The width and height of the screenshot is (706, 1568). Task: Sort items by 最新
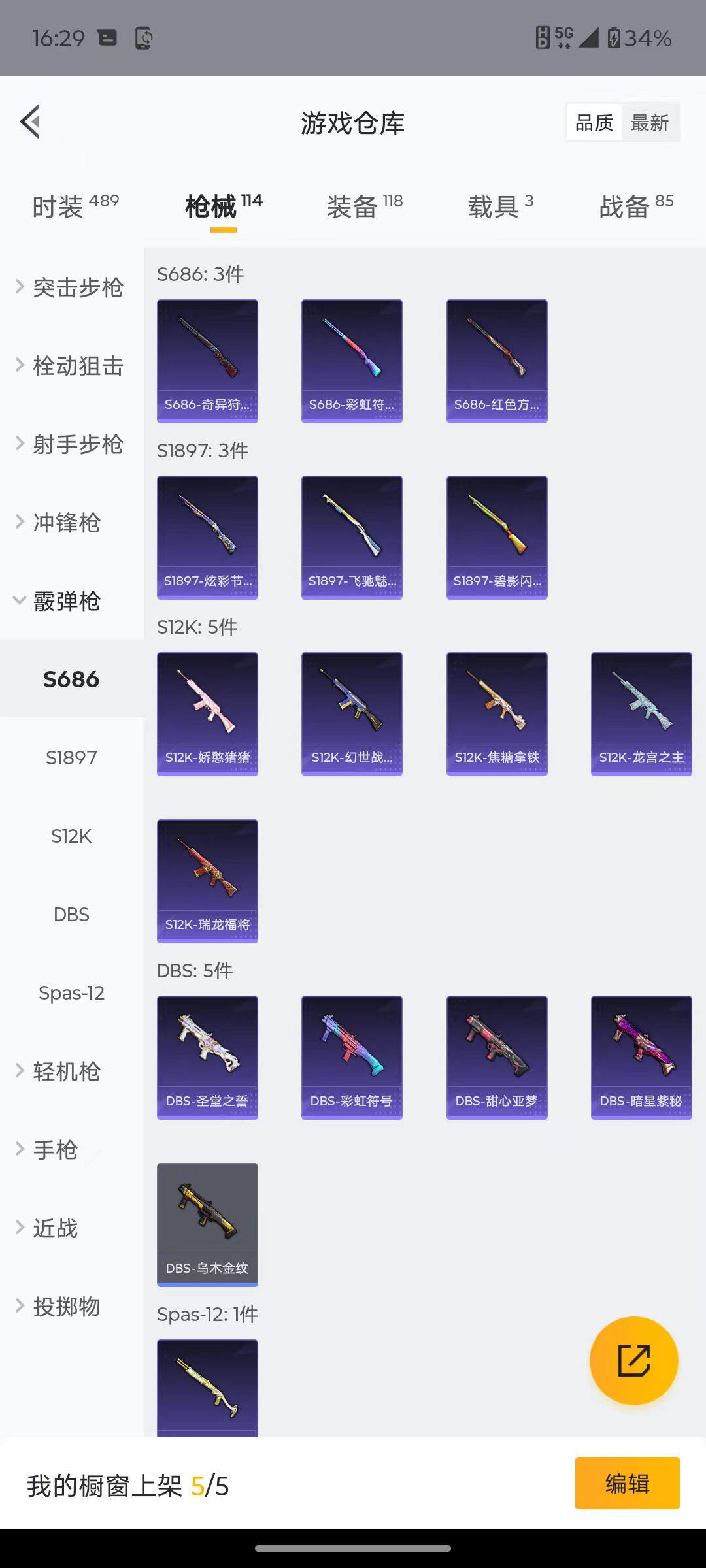[x=649, y=123]
